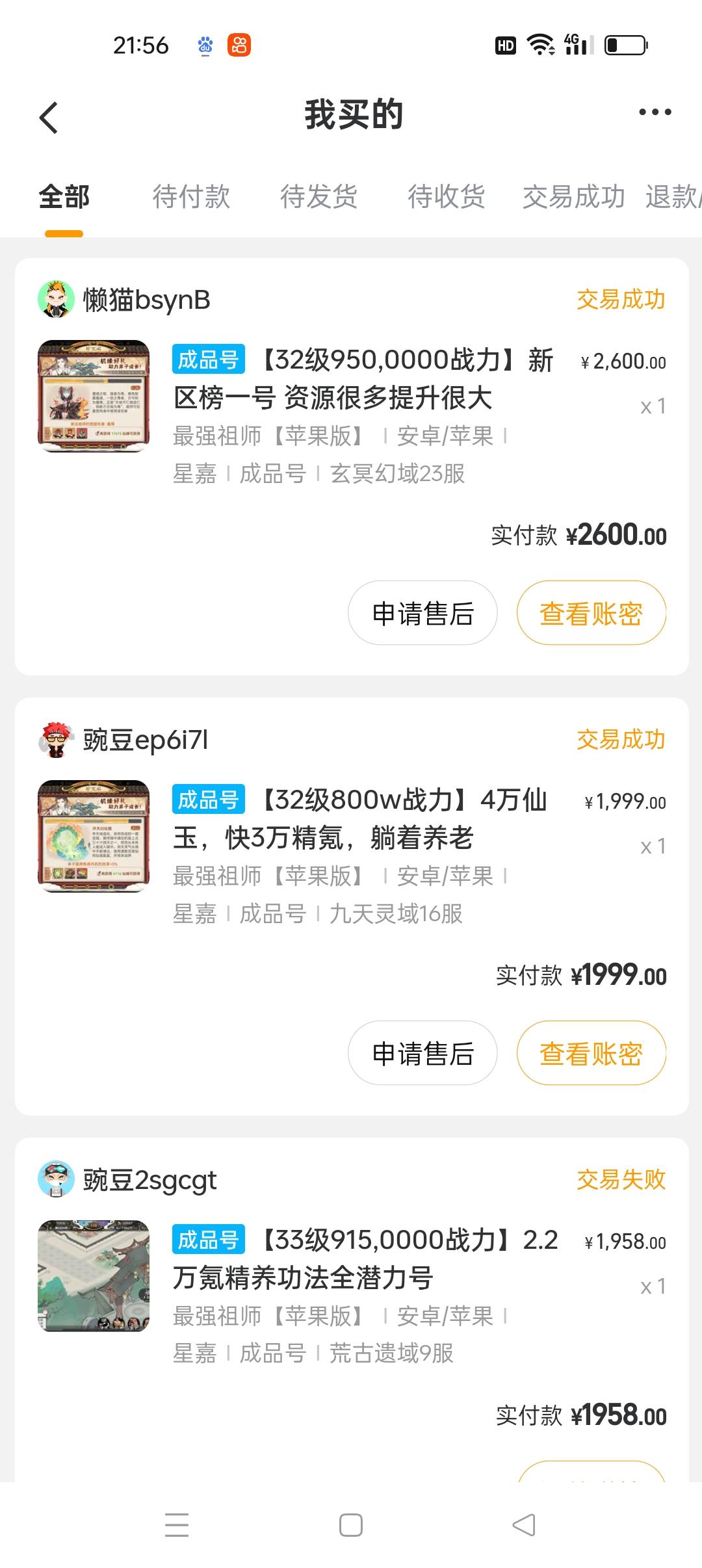
Task: Tap 懒猫bsynB's avatar image
Action: coord(55,300)
